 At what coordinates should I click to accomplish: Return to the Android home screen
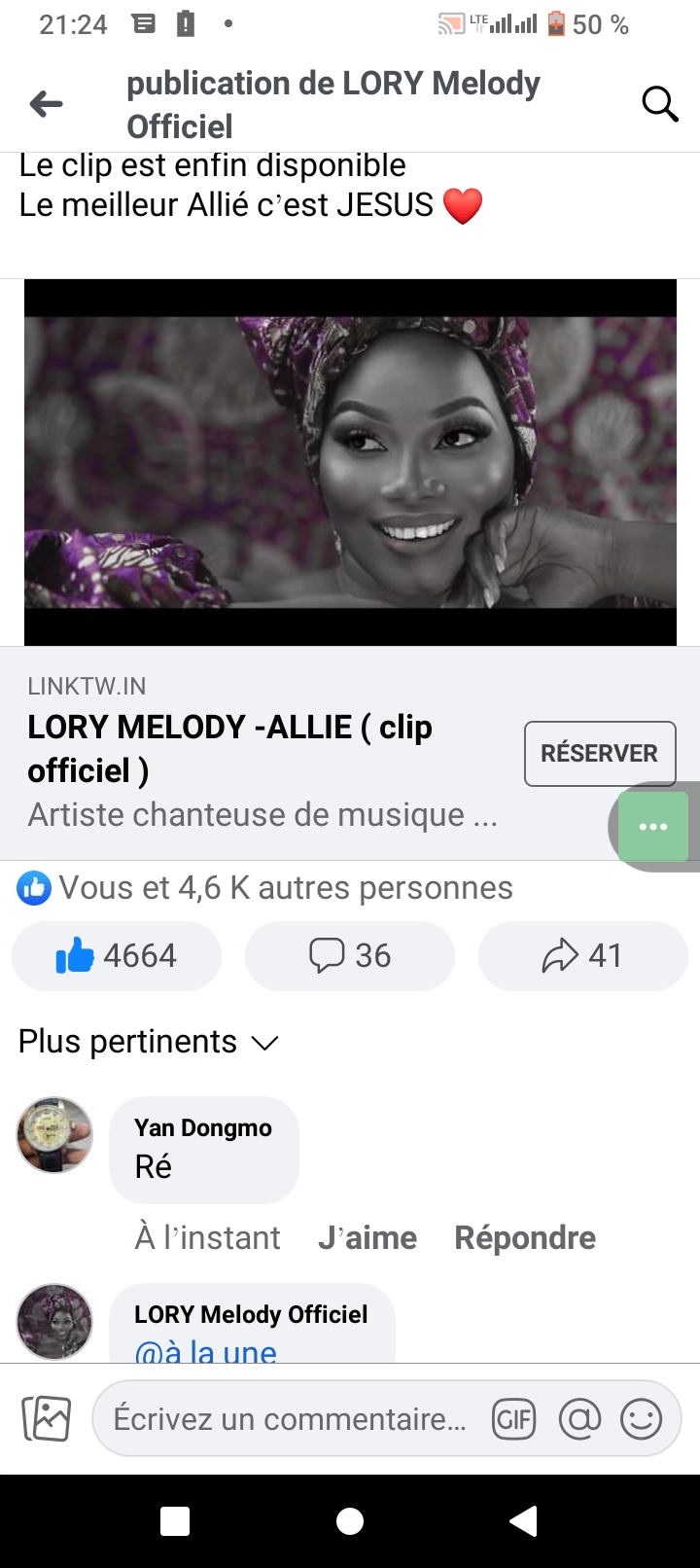(350, 1520)
